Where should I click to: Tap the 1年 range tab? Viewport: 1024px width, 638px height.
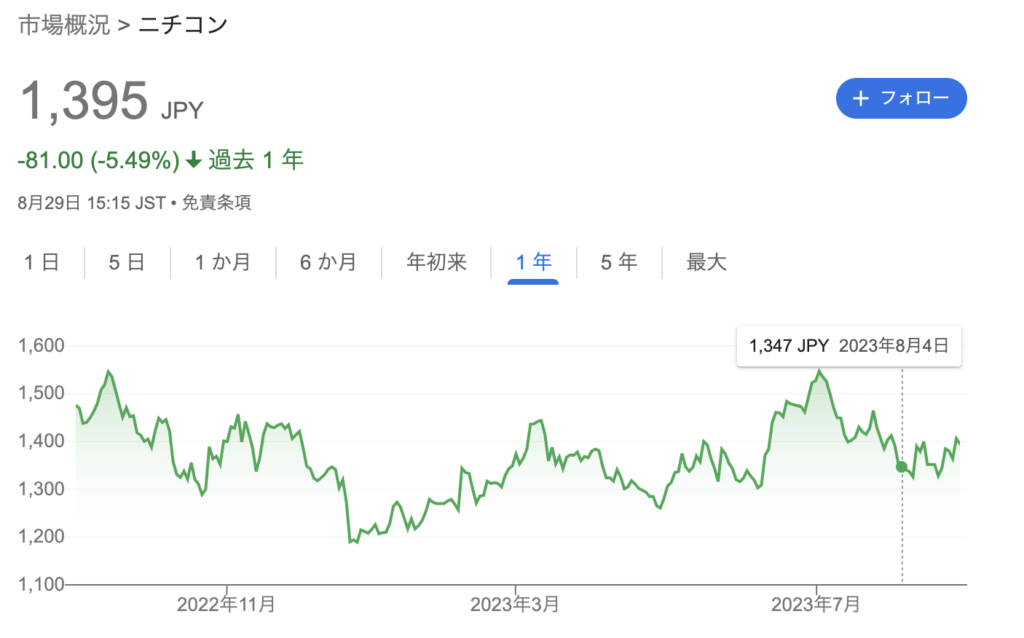tap(533, 263)
